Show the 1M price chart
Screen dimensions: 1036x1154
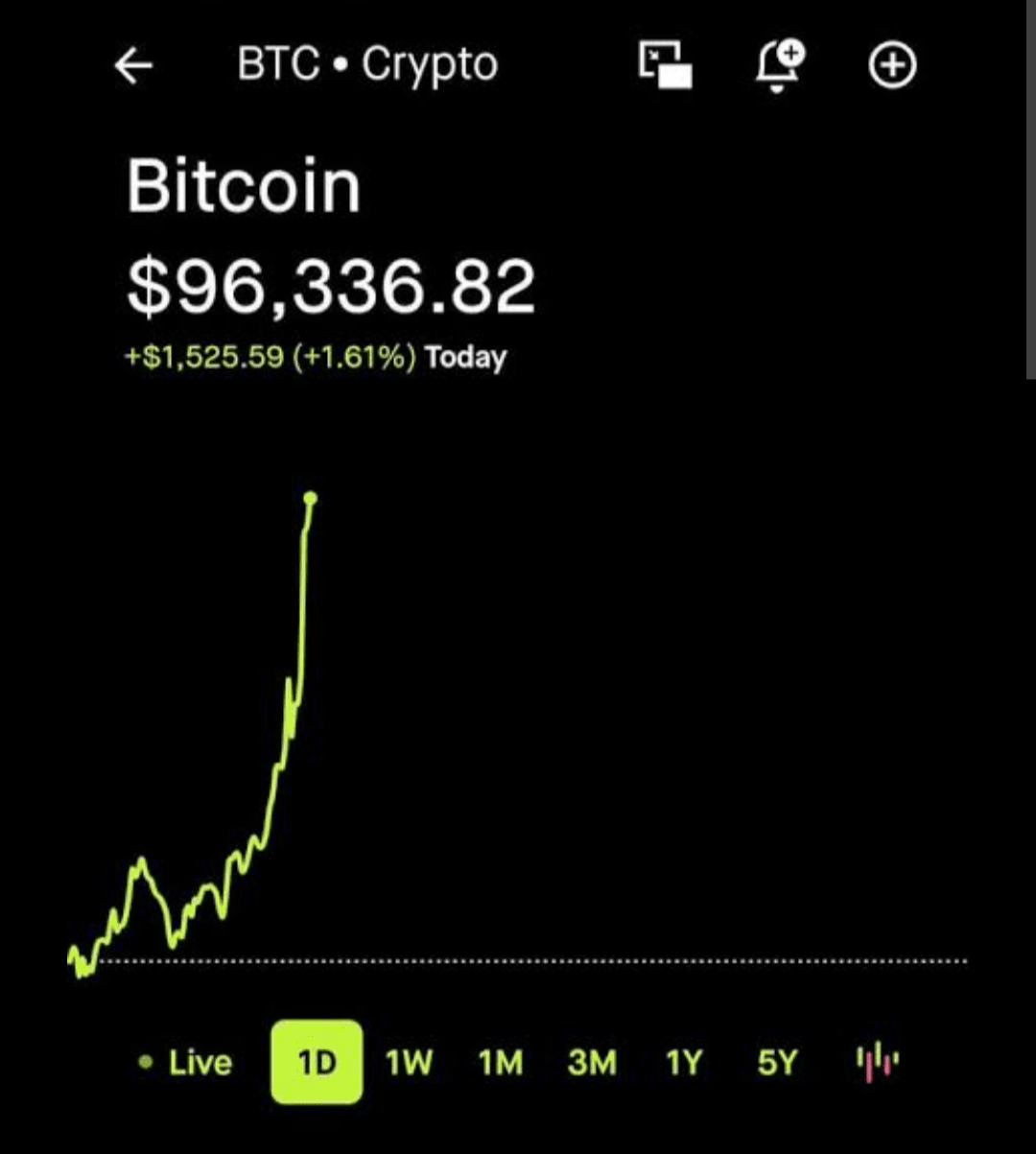tap(500, 1062)
